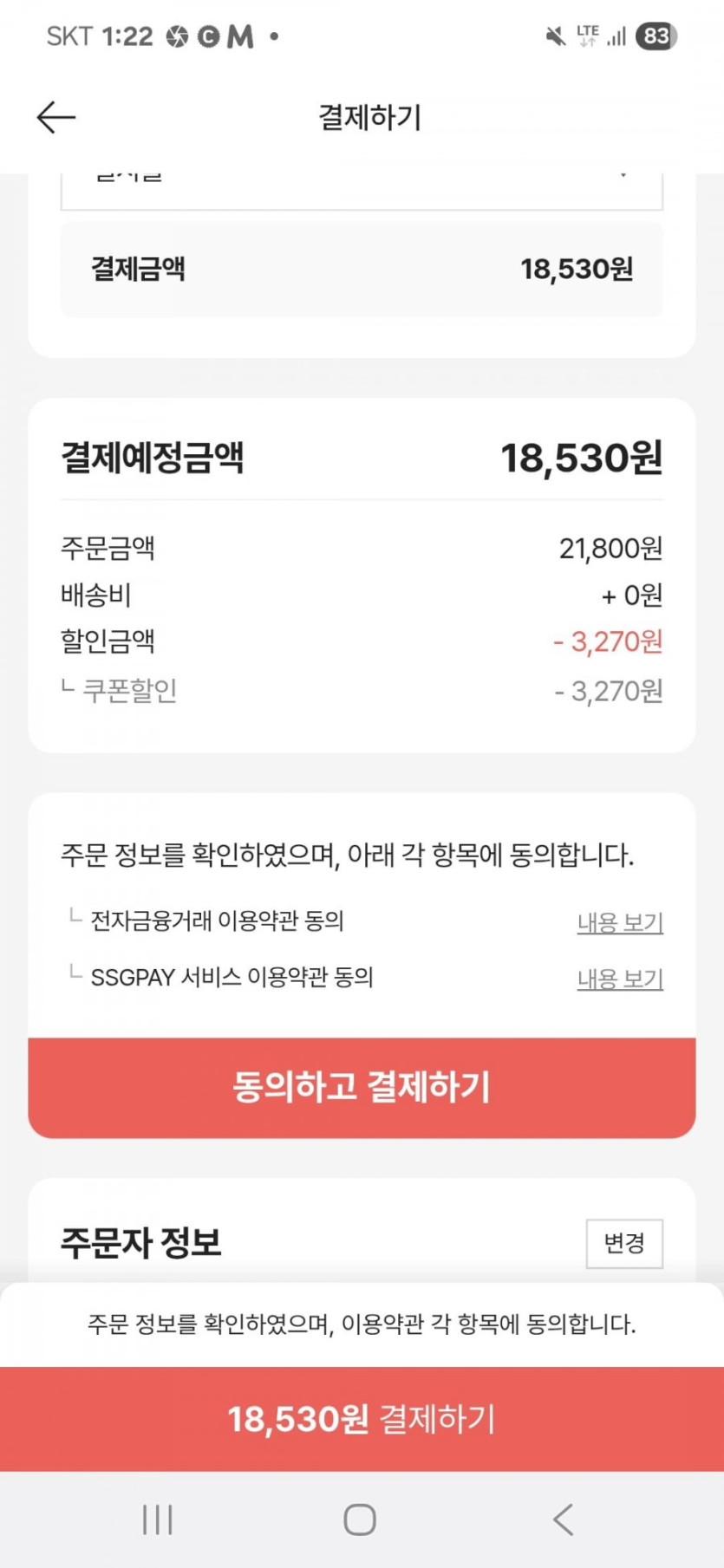Expand the partially visible payment dropdown
724x1568 pixels.
click(x=362, y=192)
